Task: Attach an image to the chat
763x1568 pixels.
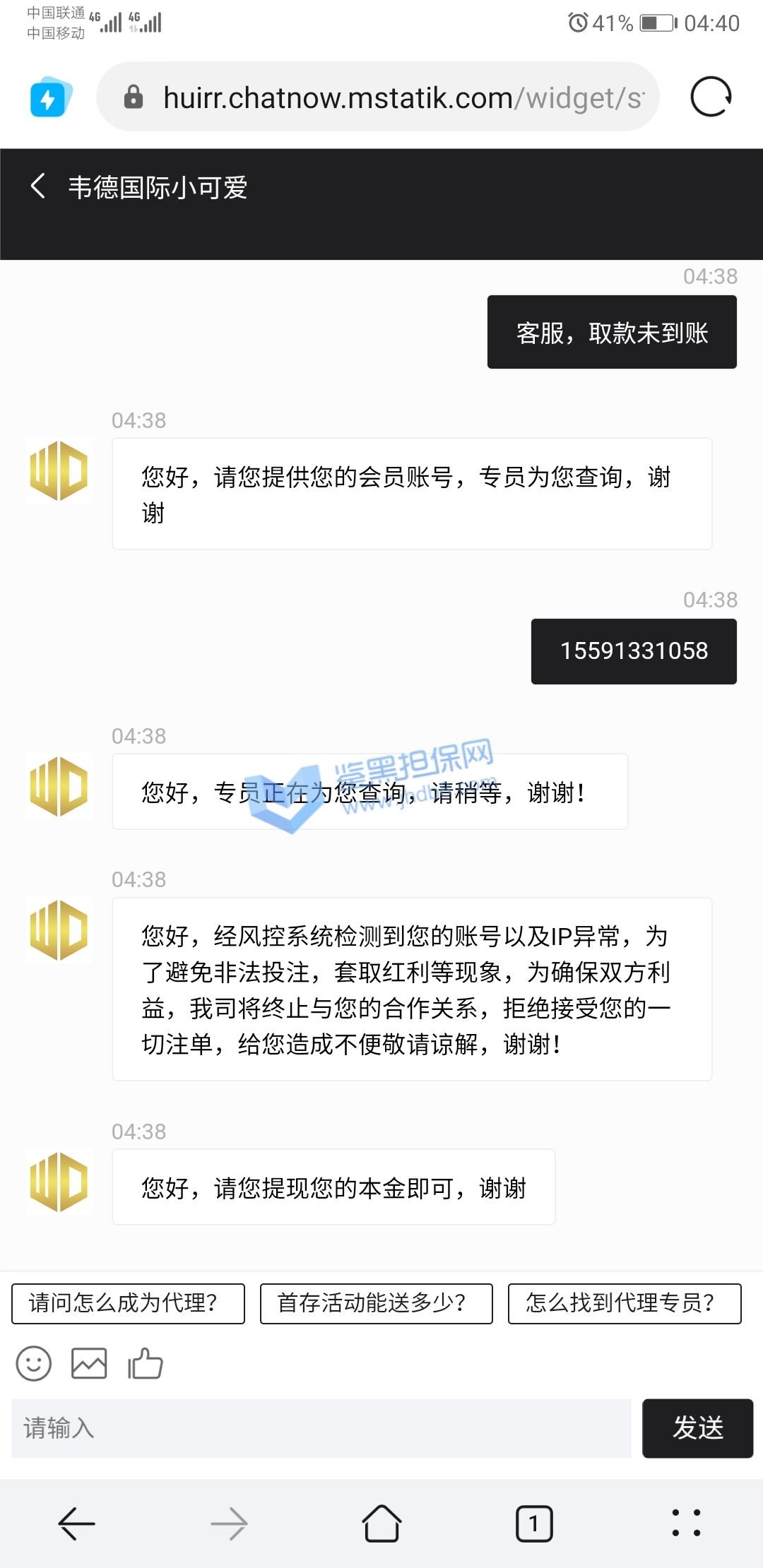Action: coord(89,1363)
